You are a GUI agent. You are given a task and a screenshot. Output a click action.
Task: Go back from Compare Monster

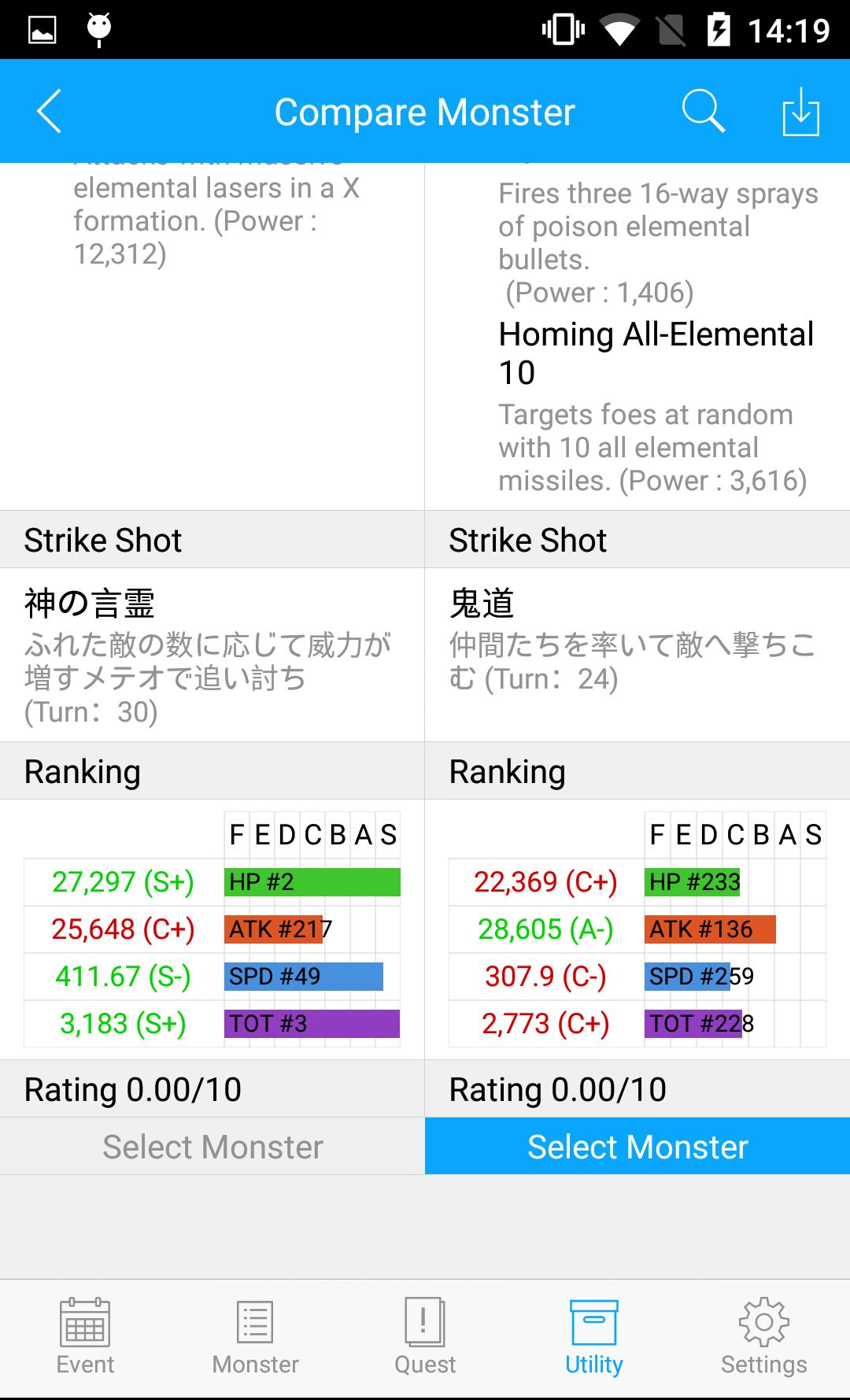click(49, 112)
